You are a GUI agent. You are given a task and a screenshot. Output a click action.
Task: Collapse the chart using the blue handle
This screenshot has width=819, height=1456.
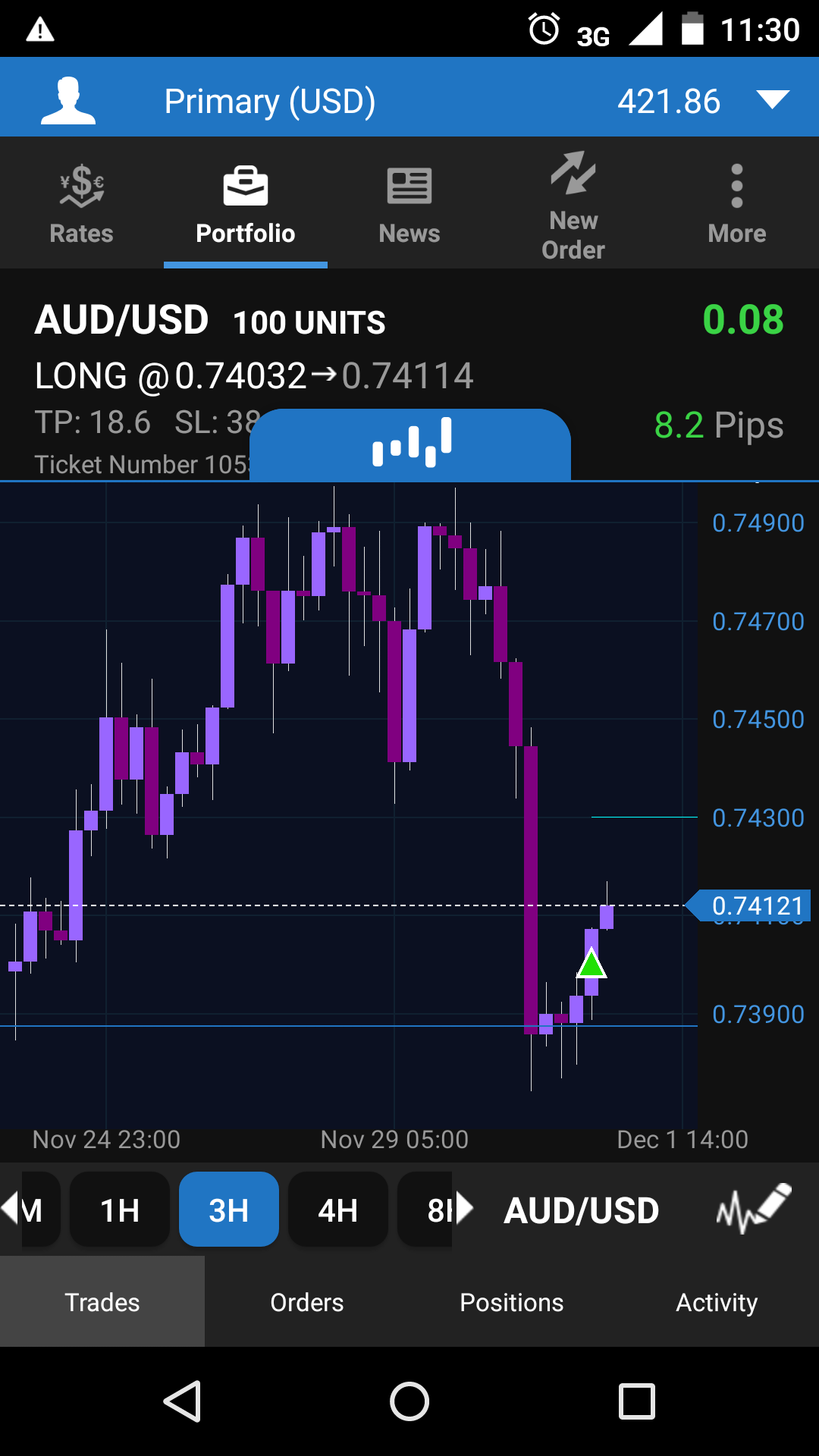coord(410,444)
